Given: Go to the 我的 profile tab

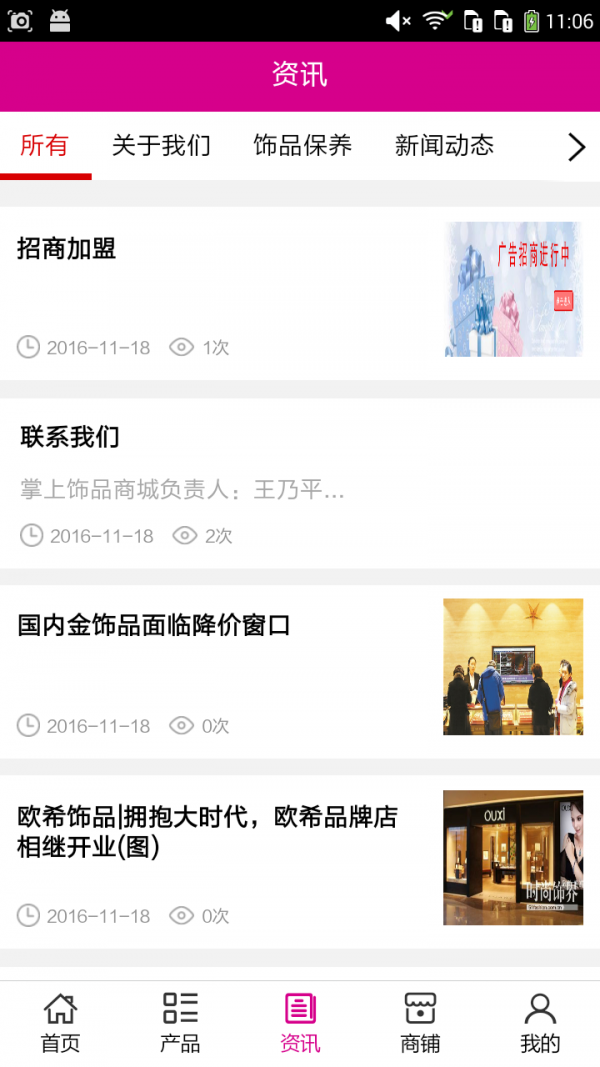Looking at the screenshot, I should (540, 1023).
